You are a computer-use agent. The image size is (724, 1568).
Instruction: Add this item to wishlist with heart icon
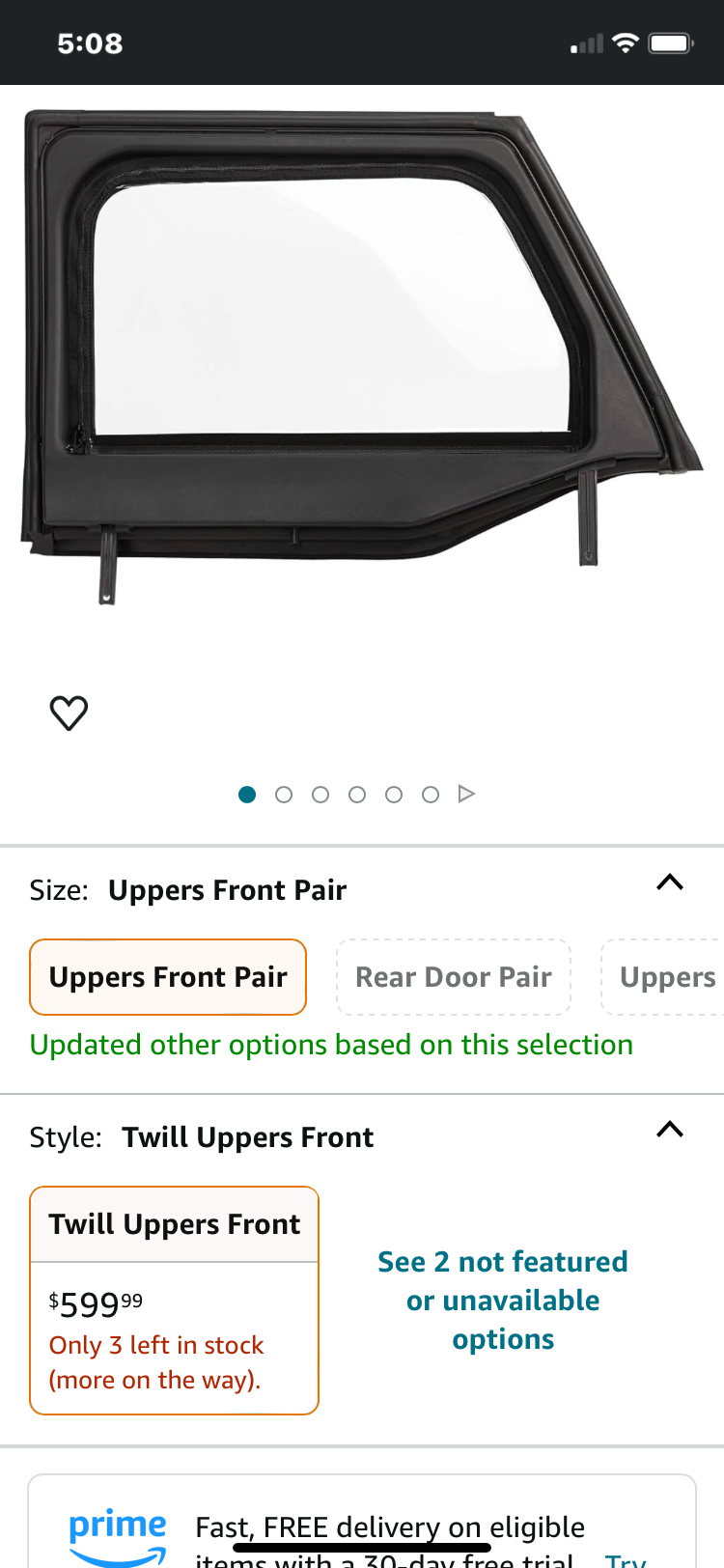click(x=69, y=714)
